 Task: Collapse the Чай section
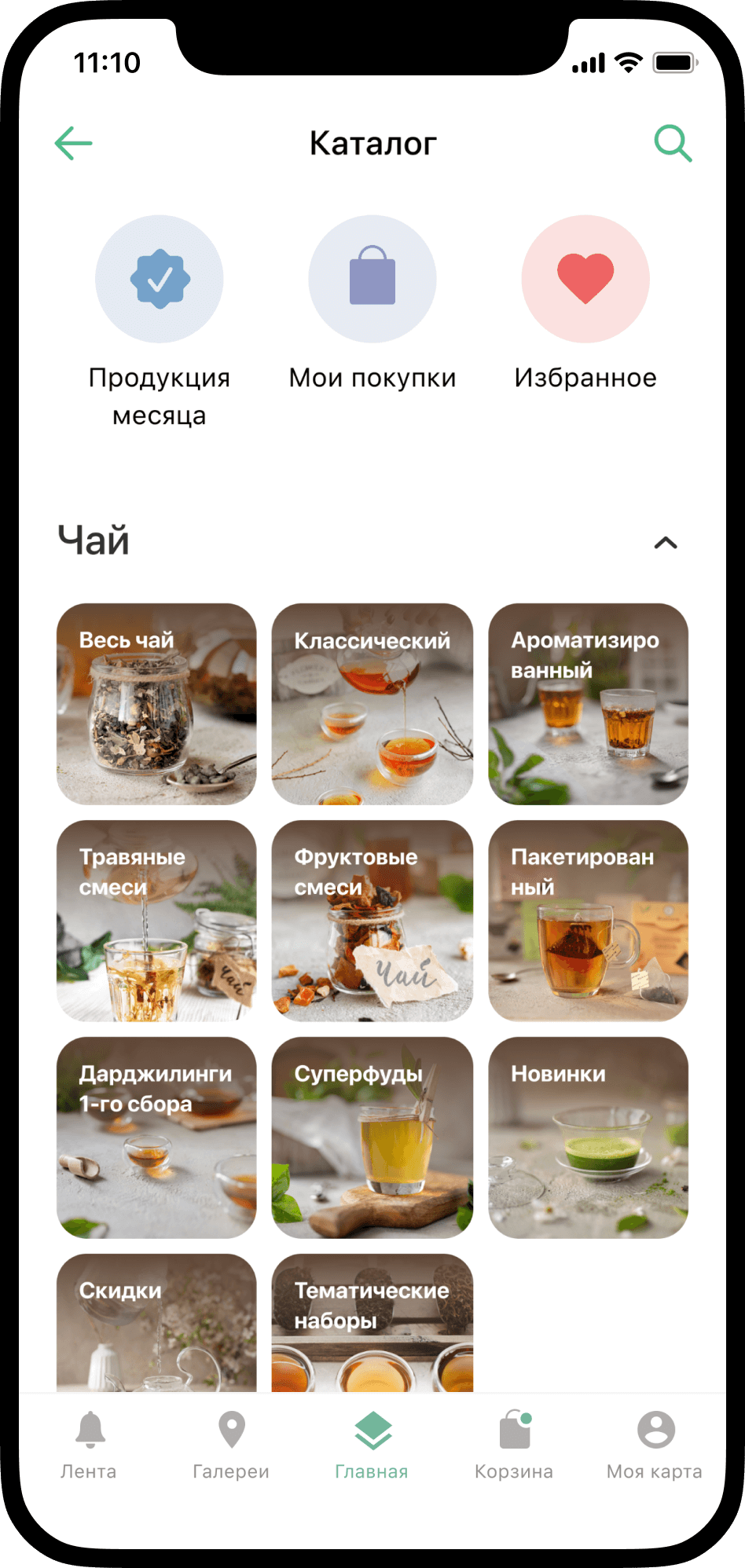pos(666,543)
